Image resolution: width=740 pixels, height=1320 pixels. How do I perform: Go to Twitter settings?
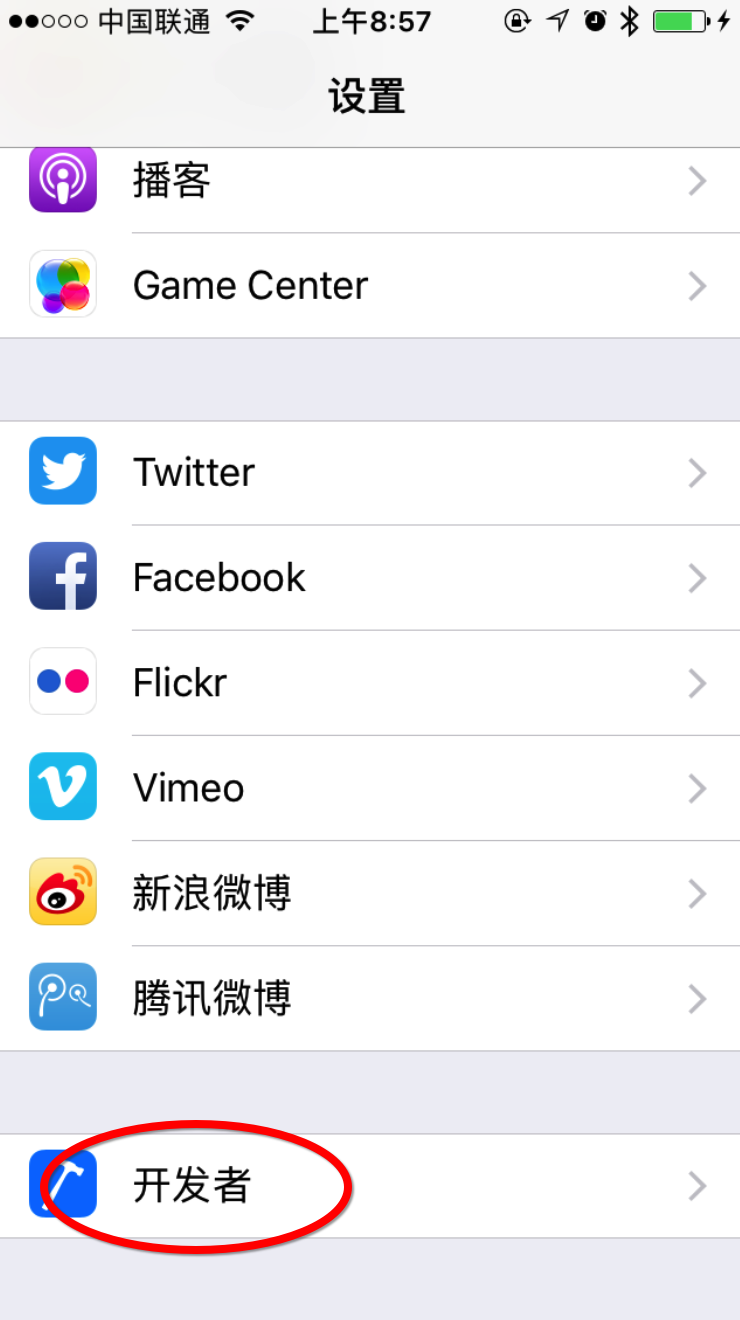pos(370,472)
